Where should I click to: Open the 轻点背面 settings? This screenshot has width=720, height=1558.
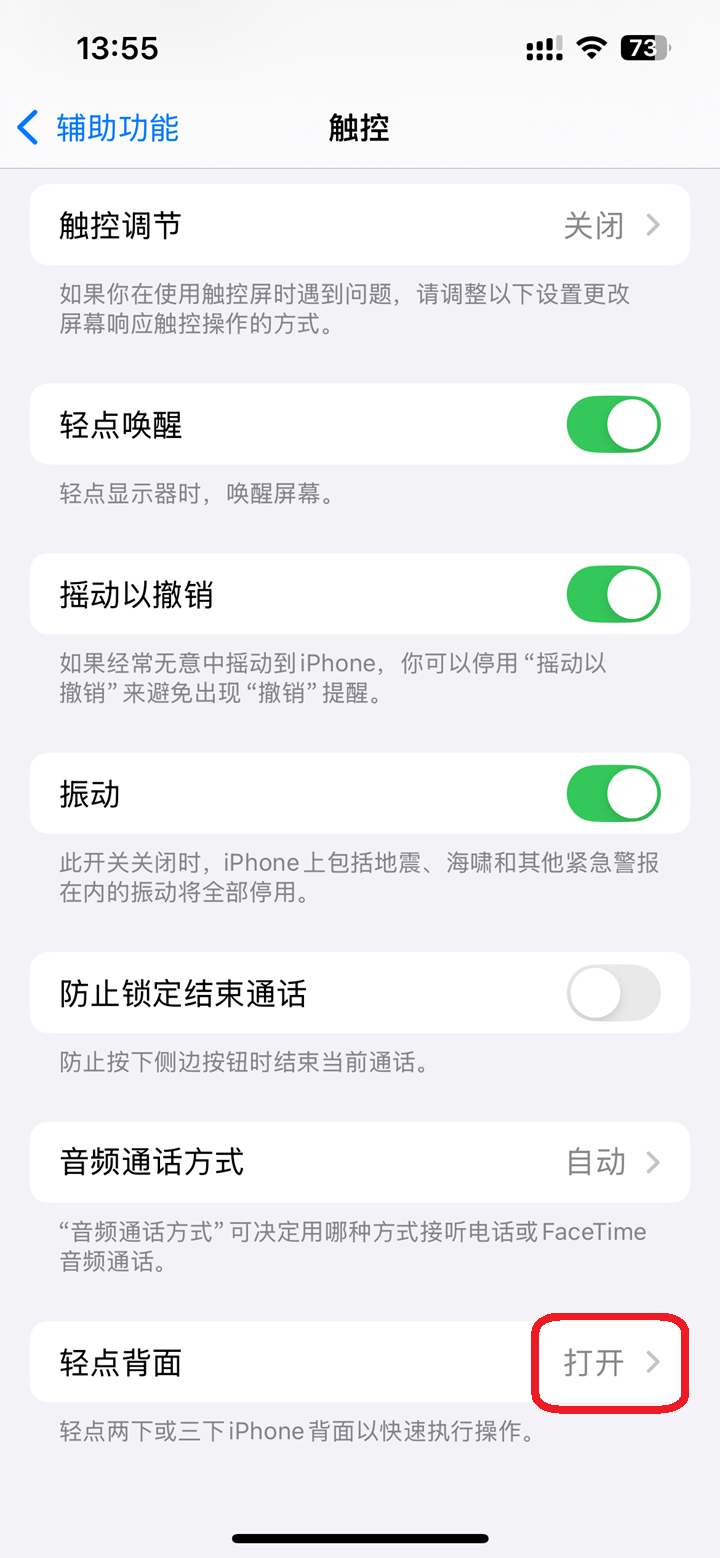[359, 1362]
